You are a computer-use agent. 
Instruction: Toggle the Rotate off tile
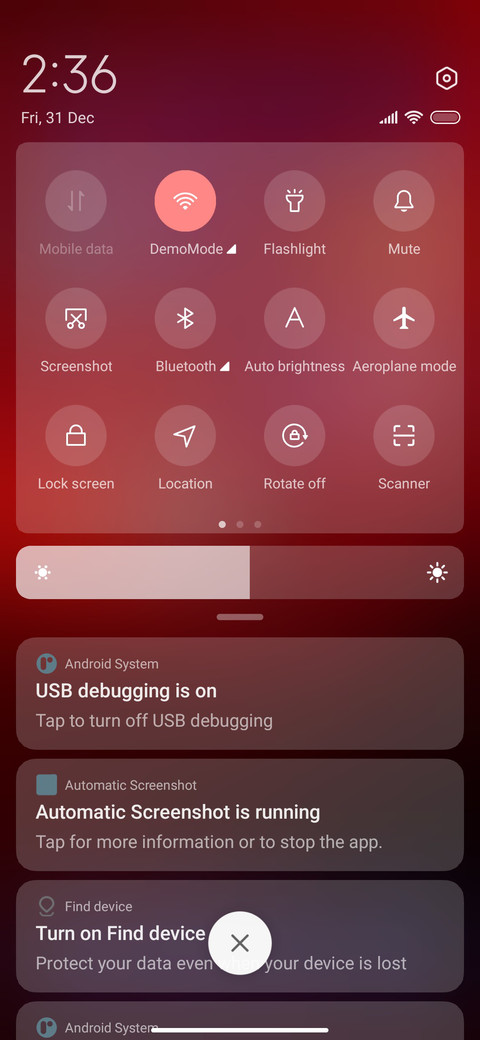(x=294, y=436)
